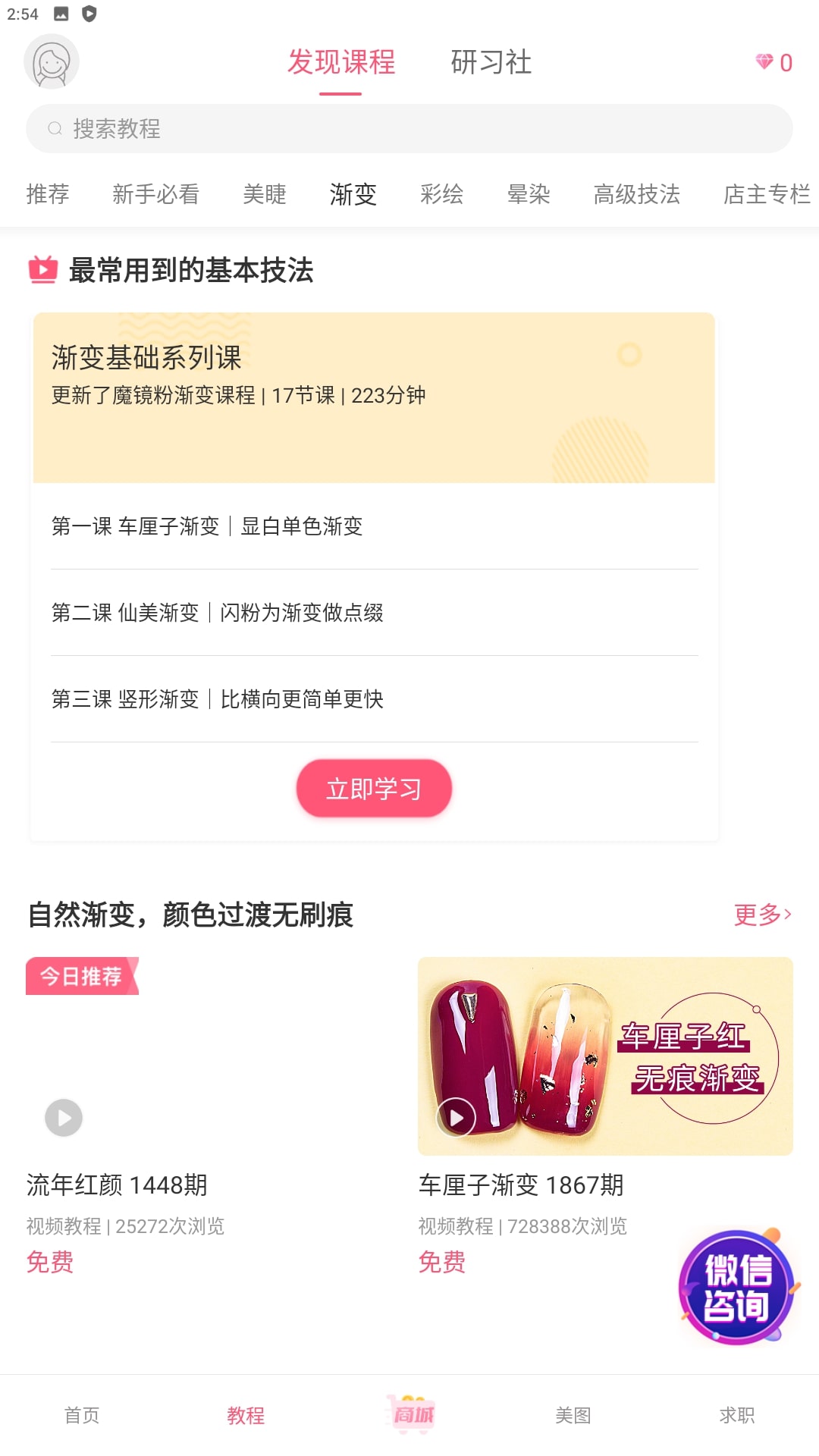Switch to the 研习社 tab
The image size is (819, 1456).
[x=491, y=62]
